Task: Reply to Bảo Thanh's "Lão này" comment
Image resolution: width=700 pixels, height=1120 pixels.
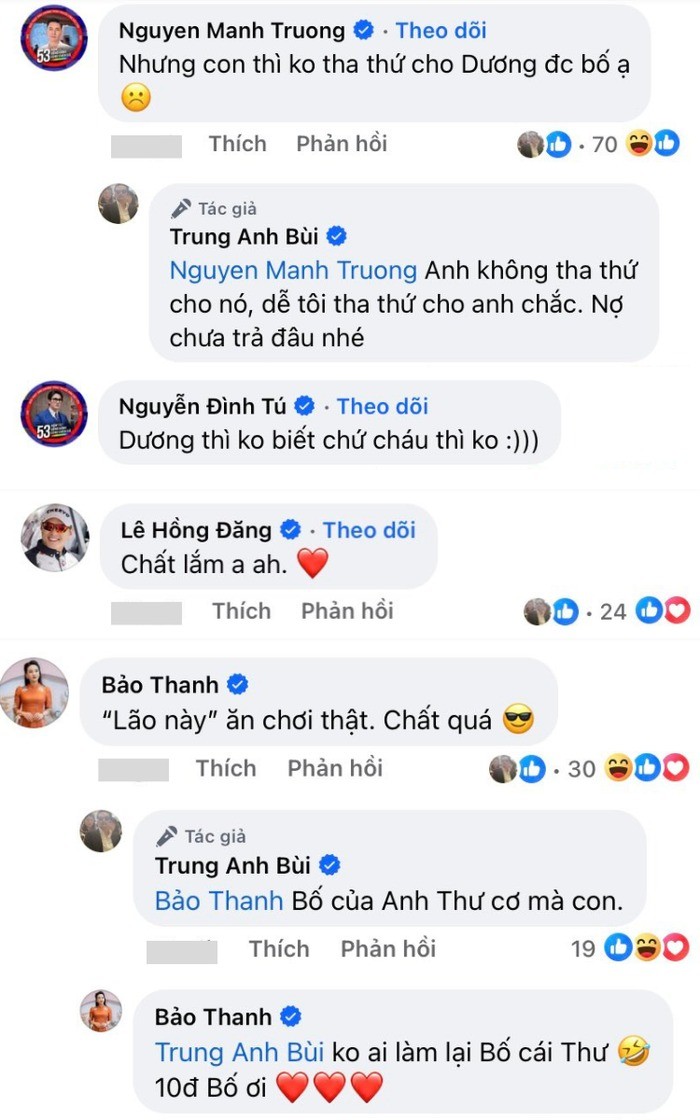Action: coord(335,768)
